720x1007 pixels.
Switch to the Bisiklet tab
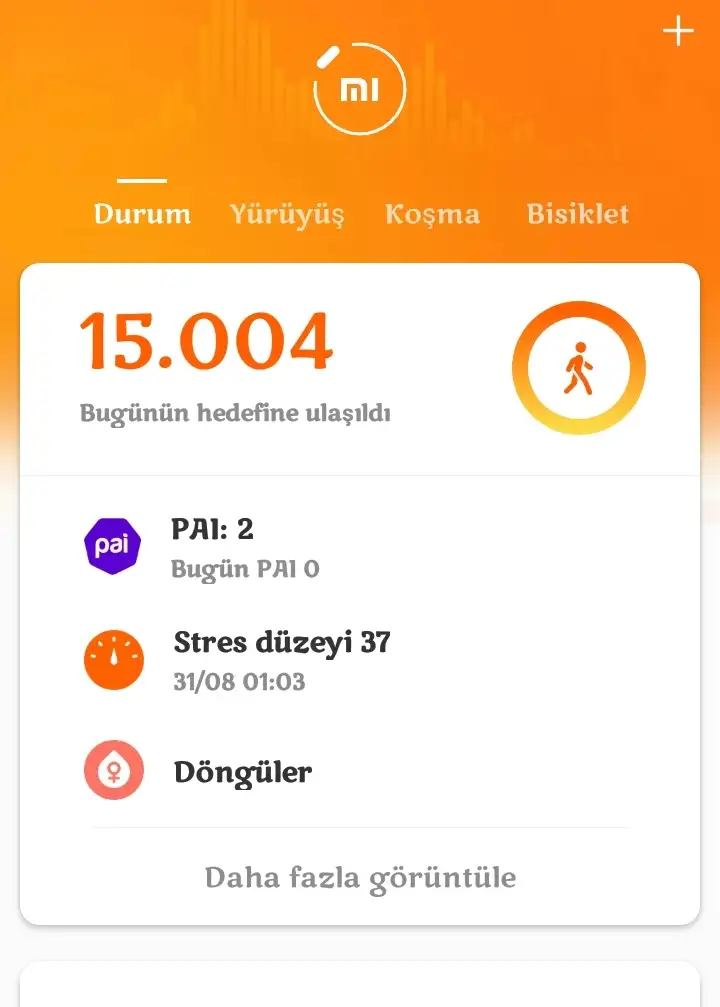[578, 214]
